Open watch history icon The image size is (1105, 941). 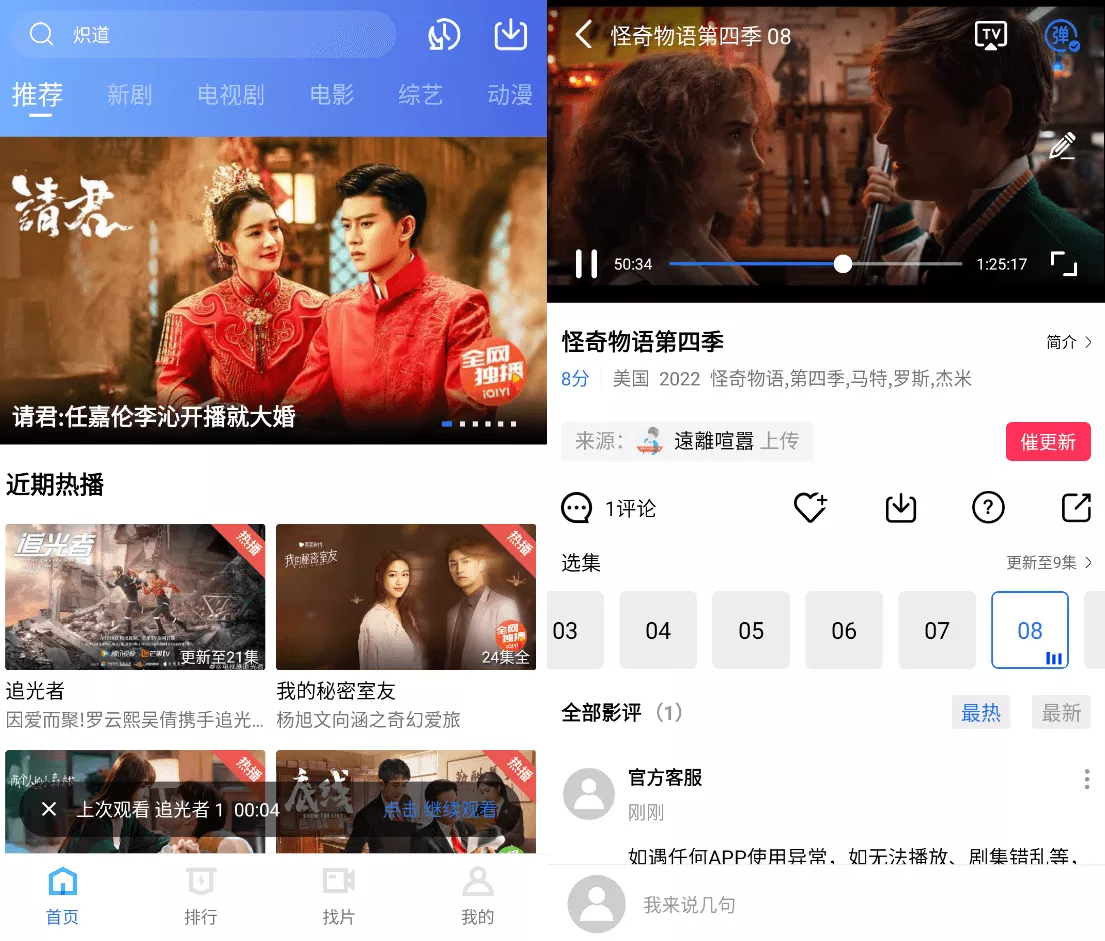pyautogui.click(x=444, y=35)
